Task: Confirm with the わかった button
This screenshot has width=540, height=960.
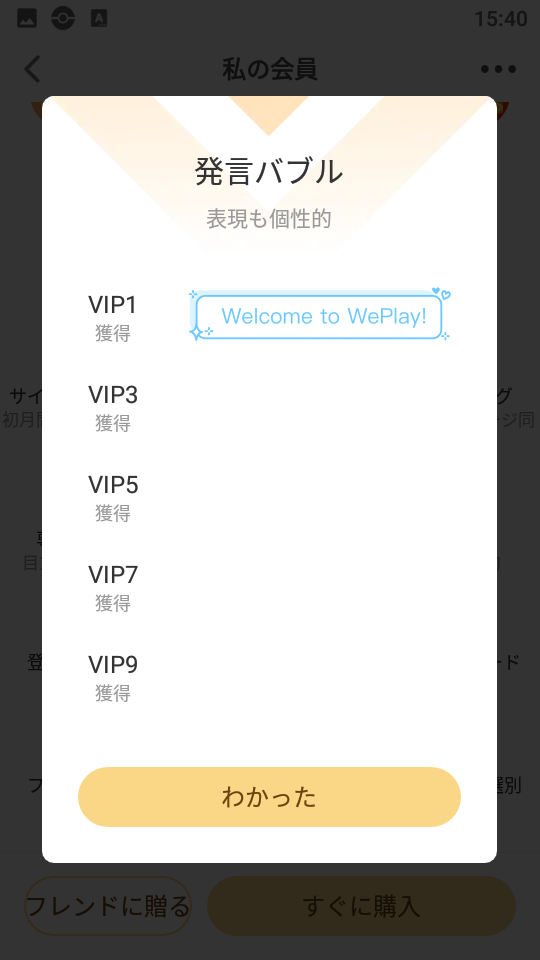Action: (269, 797)
